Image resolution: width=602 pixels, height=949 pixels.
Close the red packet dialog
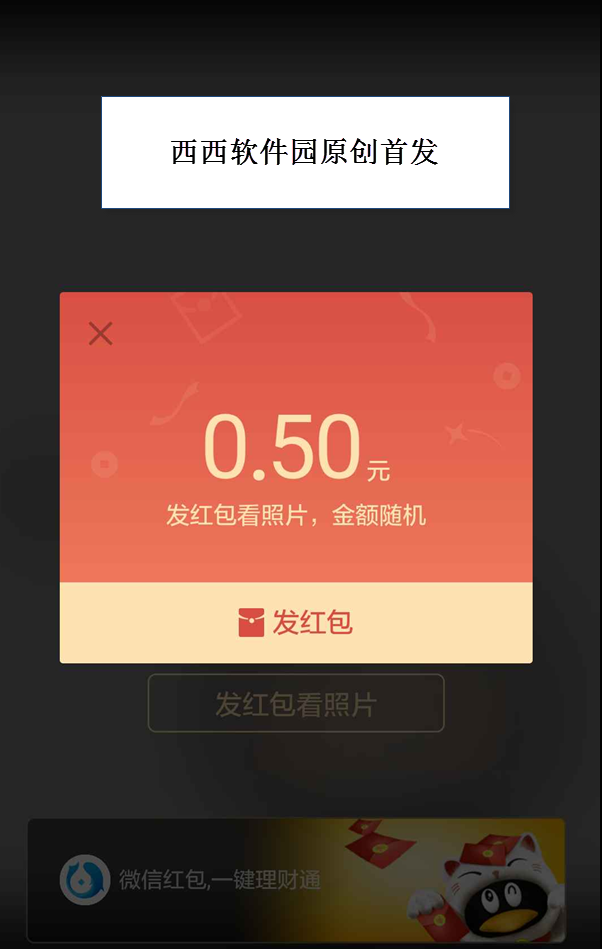click(100, 333)
